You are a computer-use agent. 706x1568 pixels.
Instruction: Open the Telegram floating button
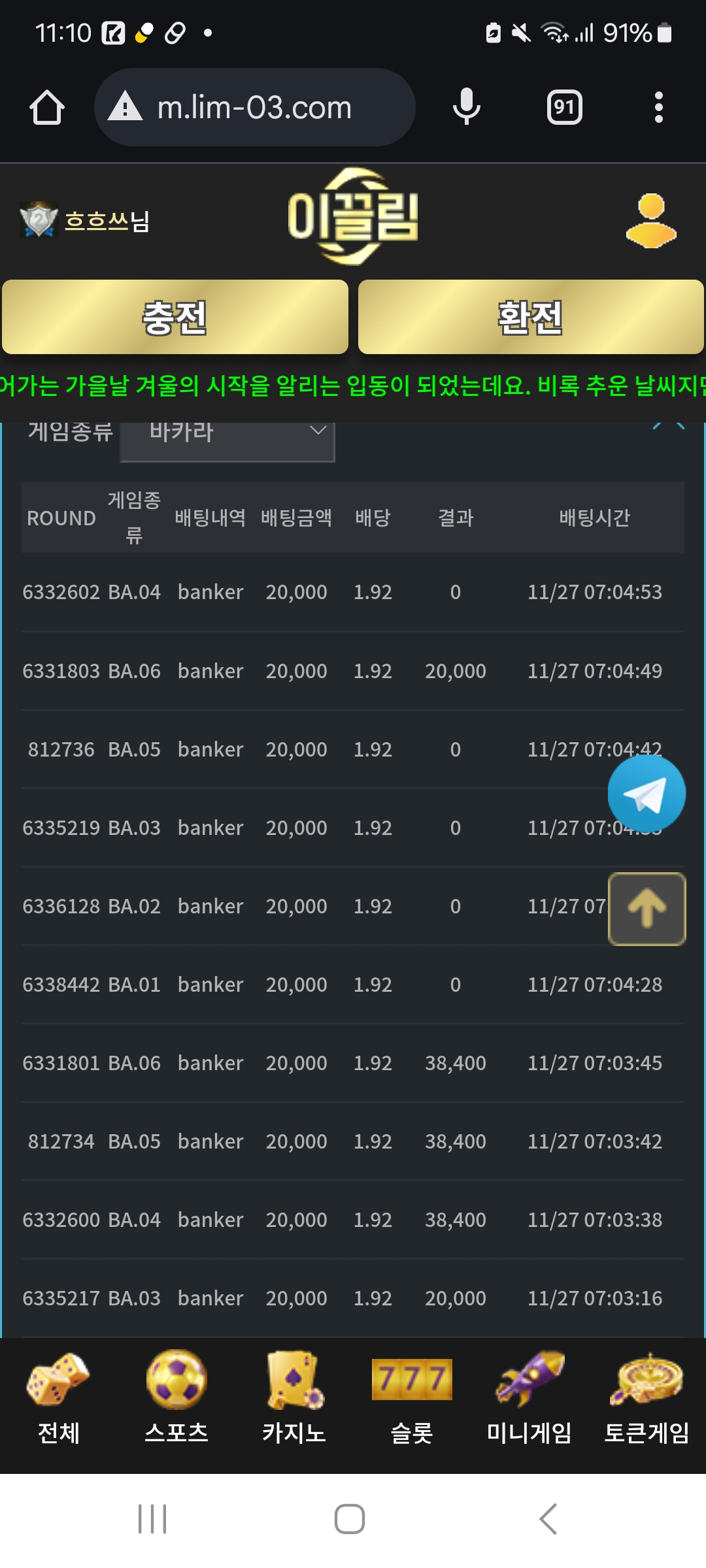[646, 794]
